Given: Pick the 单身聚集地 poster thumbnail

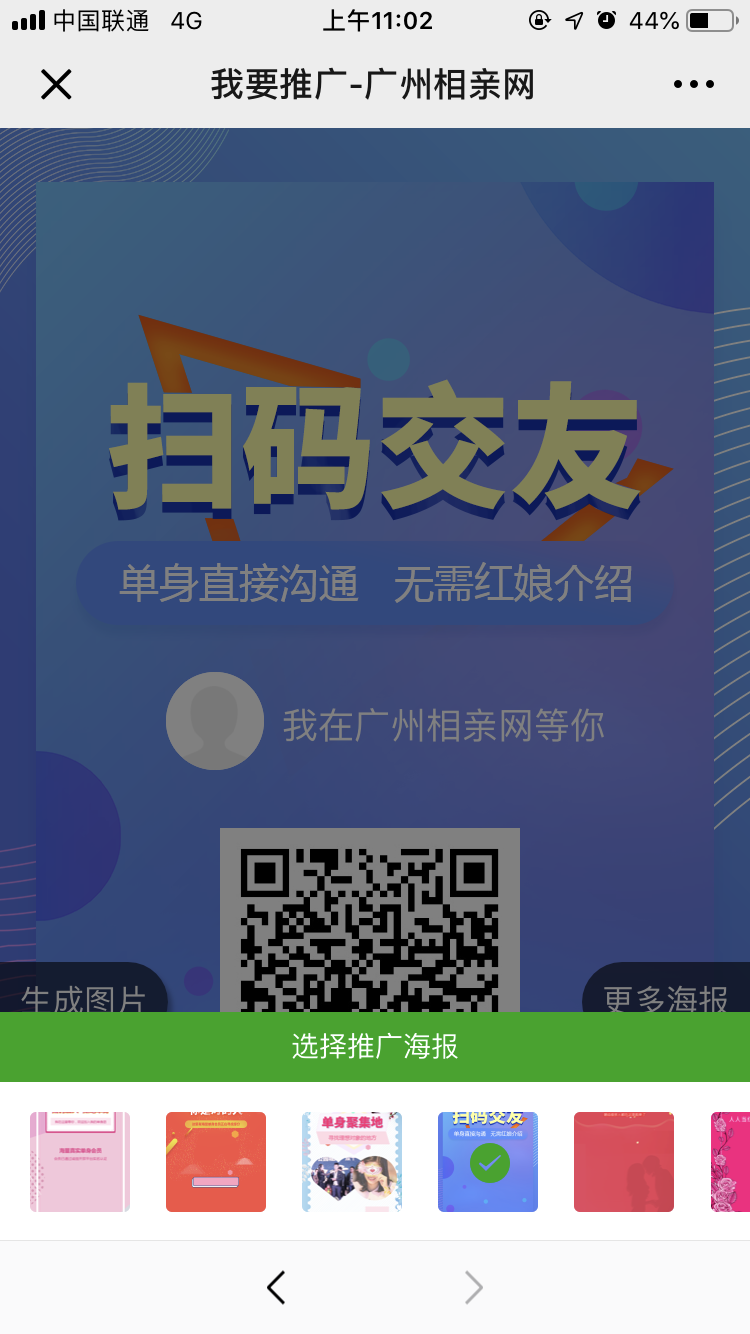Looking at the screenshot, I should coord(352,1162).
